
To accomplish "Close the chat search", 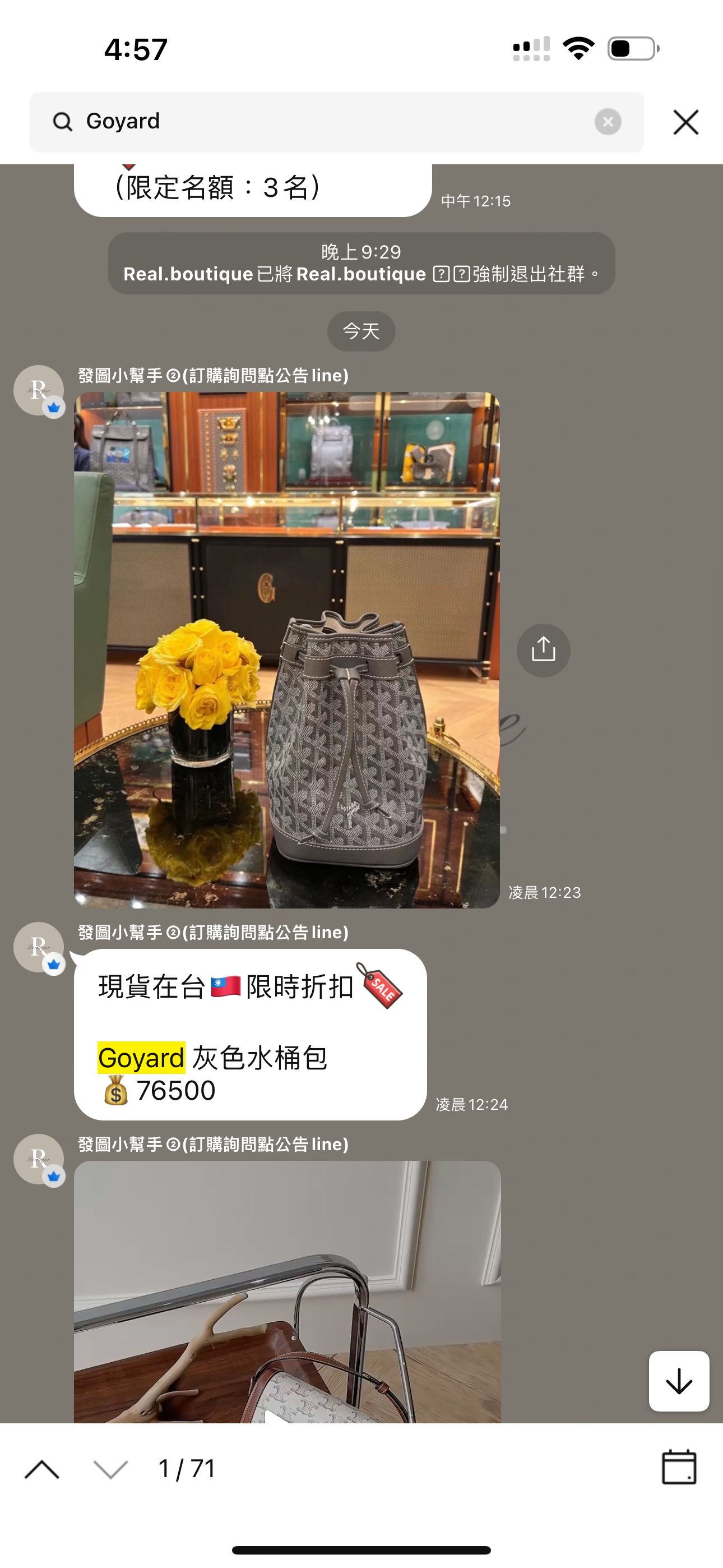I will [686, 122].
